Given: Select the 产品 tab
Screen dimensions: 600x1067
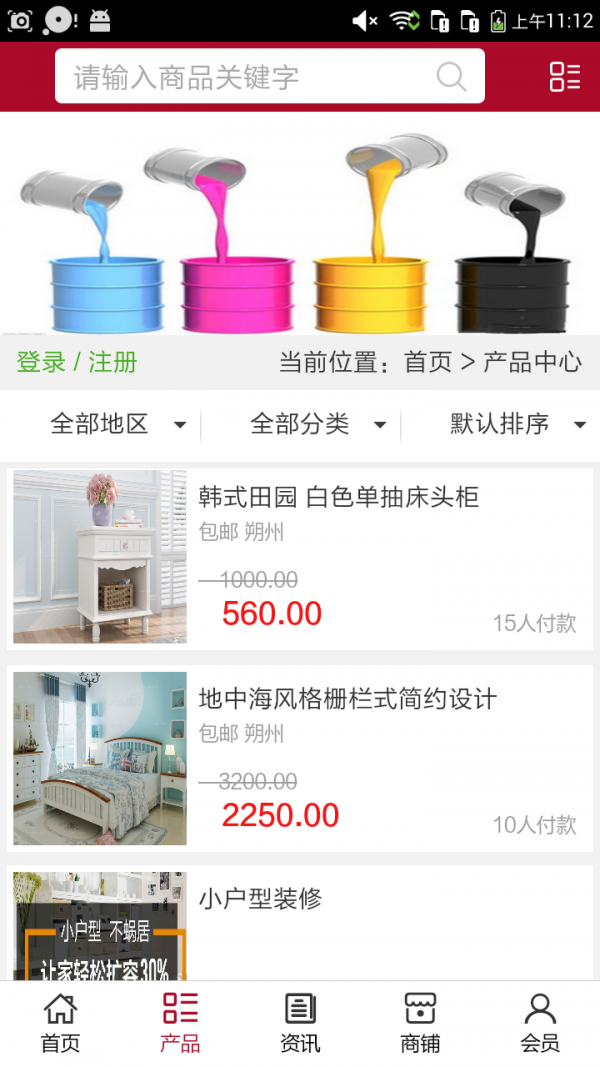Looking at the screenshot, I should 180,1023.
